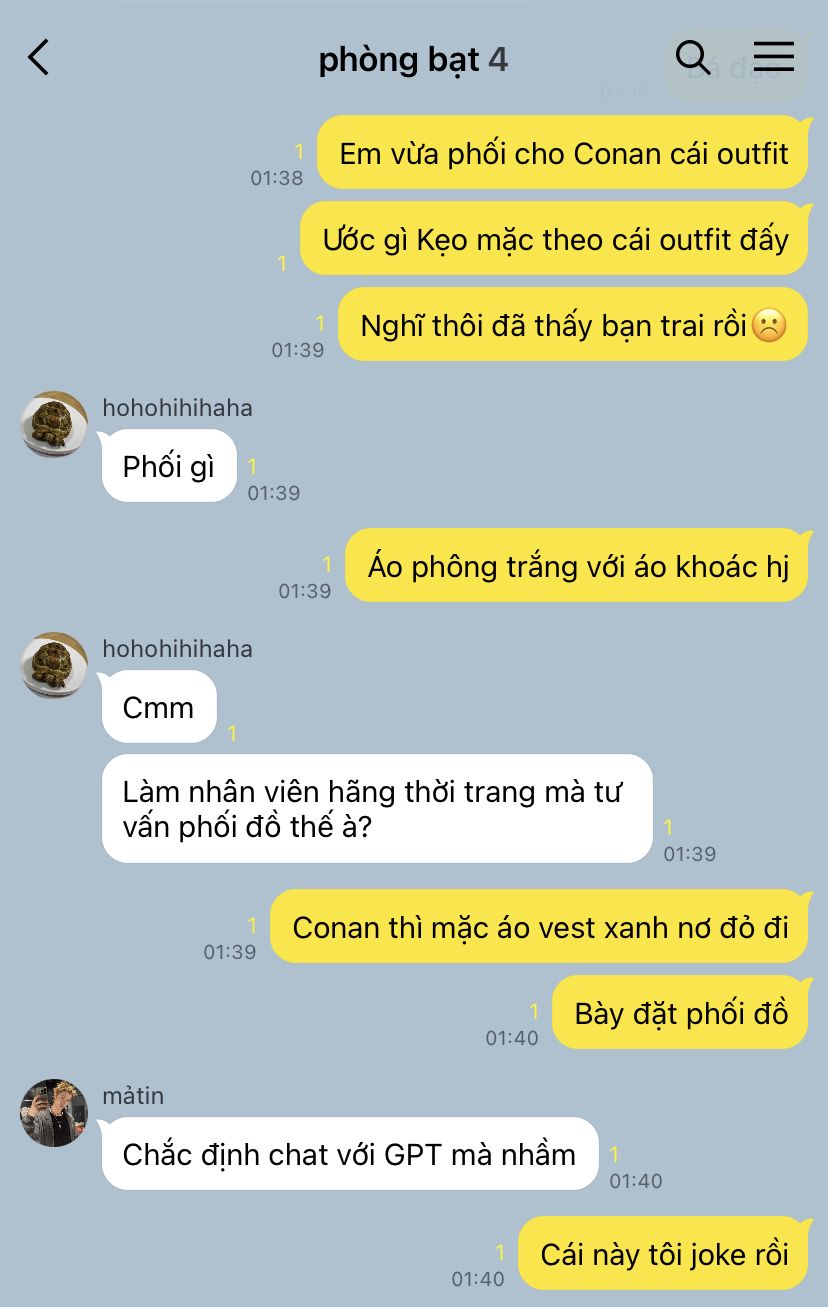Search messages with the magnifier icon
Image resolution: width=828 pixels, height=1307 pixels.
pos(693,58)
